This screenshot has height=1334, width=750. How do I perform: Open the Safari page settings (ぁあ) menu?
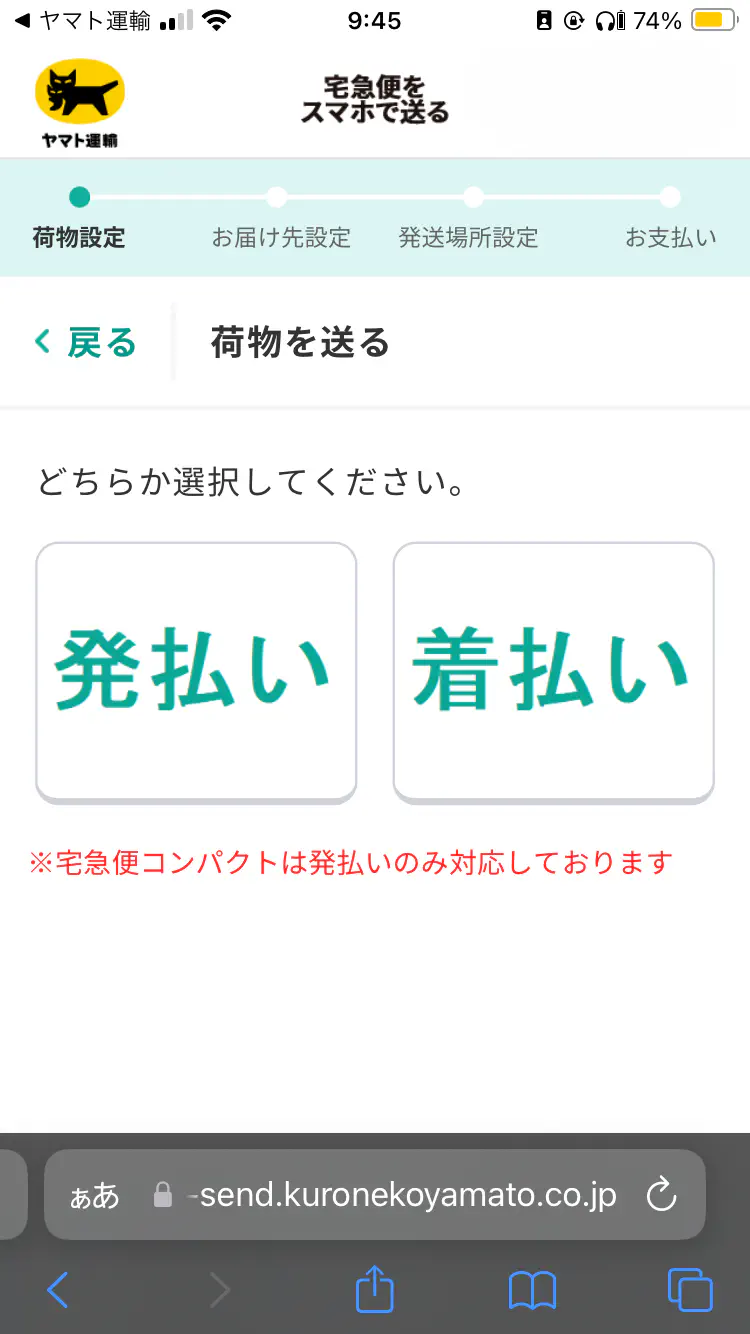(94, 1195)
